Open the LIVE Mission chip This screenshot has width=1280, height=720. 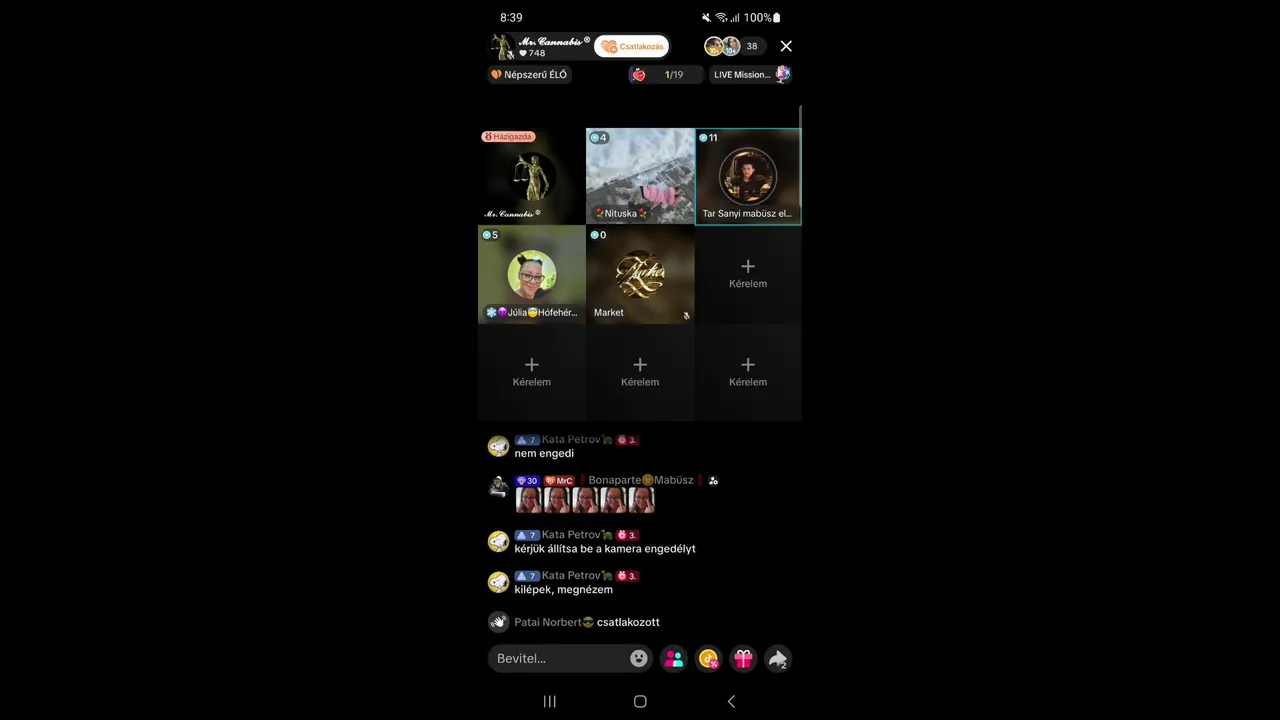click(x=751, y=75)
